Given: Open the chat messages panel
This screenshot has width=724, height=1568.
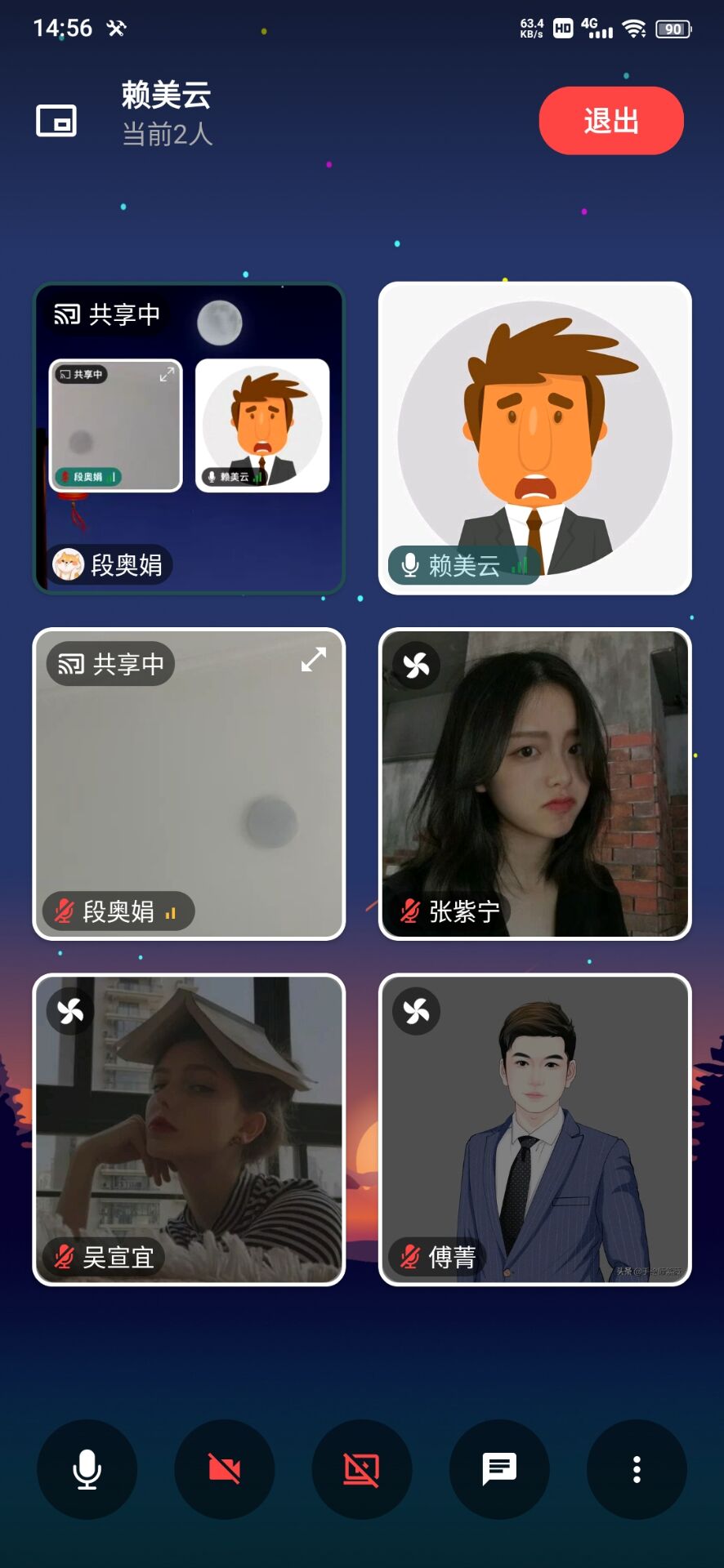Looking at the screenshot, I should pos(499,1469).
